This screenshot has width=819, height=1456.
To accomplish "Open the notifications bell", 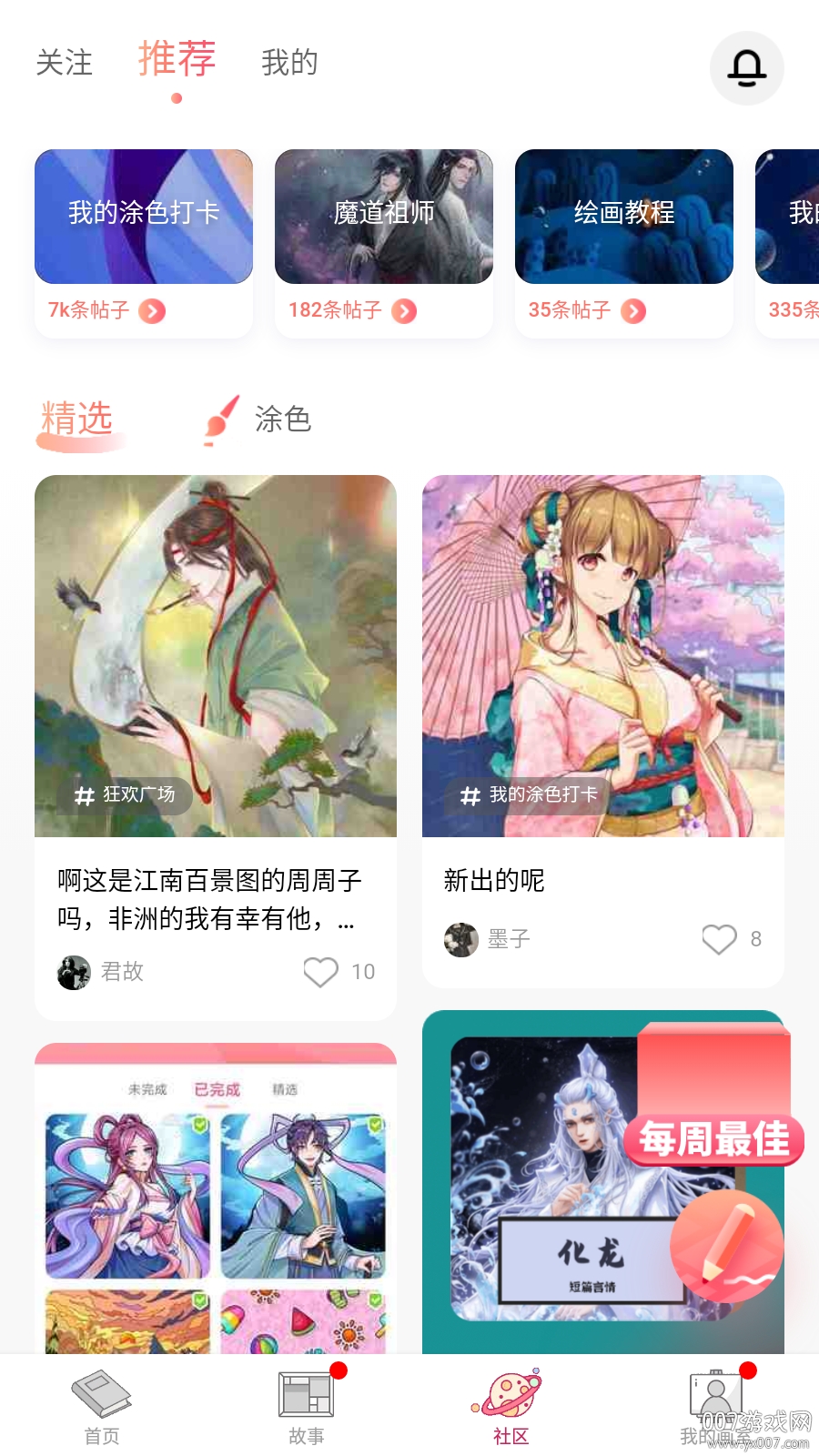I will point(746,68).
